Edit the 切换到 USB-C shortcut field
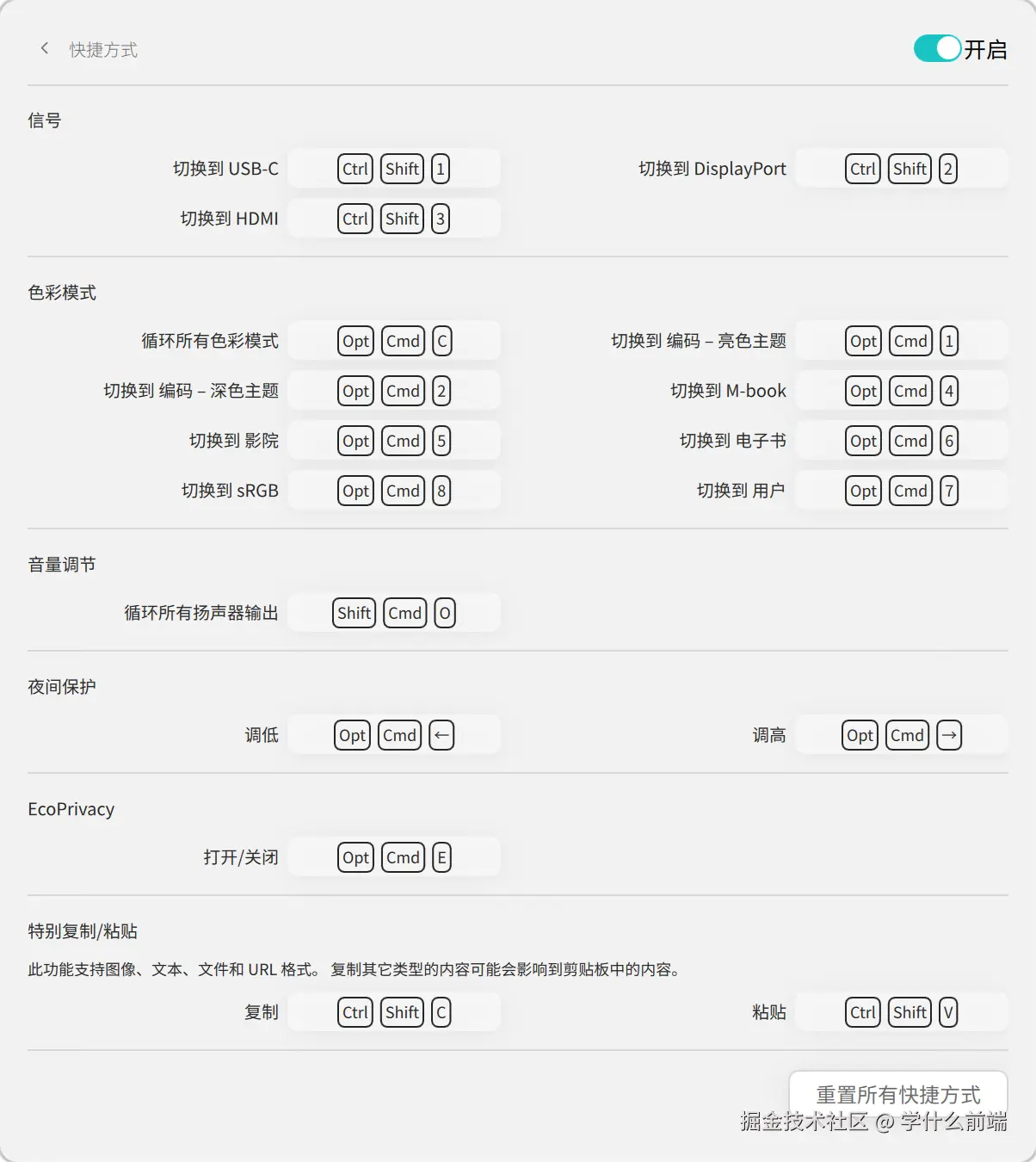1036x1162 pixels. coord(394,169)
